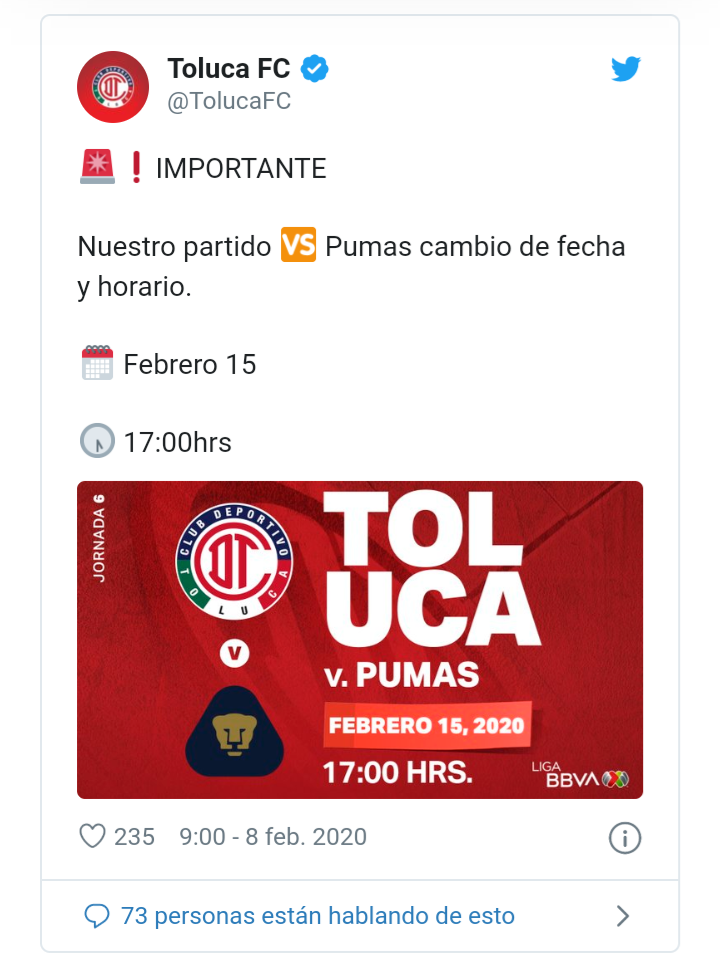This screenshot has height=963, width=720.
Task: Open the Toluca v. Pumas match image
Action: (x=360, y=640)
